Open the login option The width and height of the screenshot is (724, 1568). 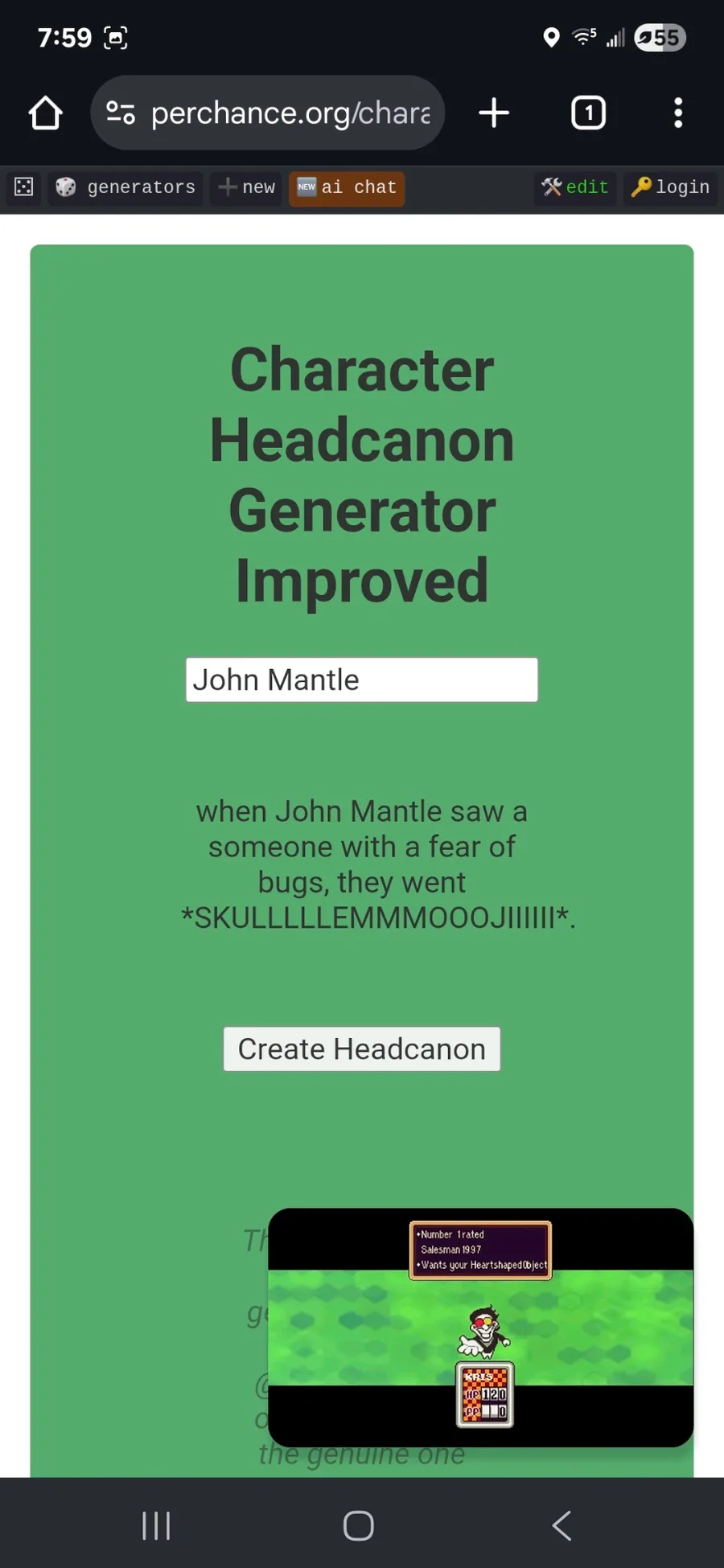[671, 187]
